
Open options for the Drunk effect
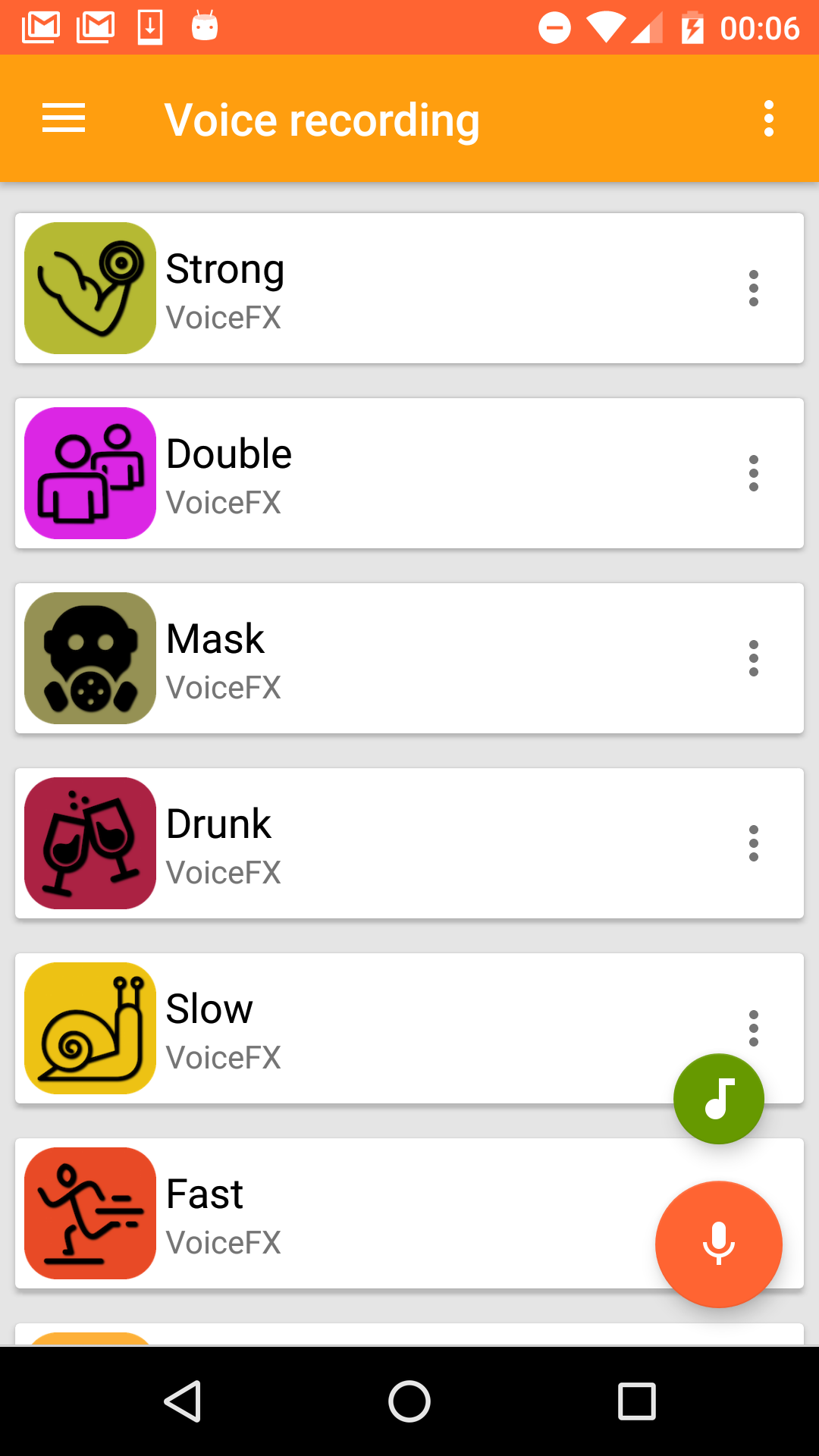pos(753,843)
